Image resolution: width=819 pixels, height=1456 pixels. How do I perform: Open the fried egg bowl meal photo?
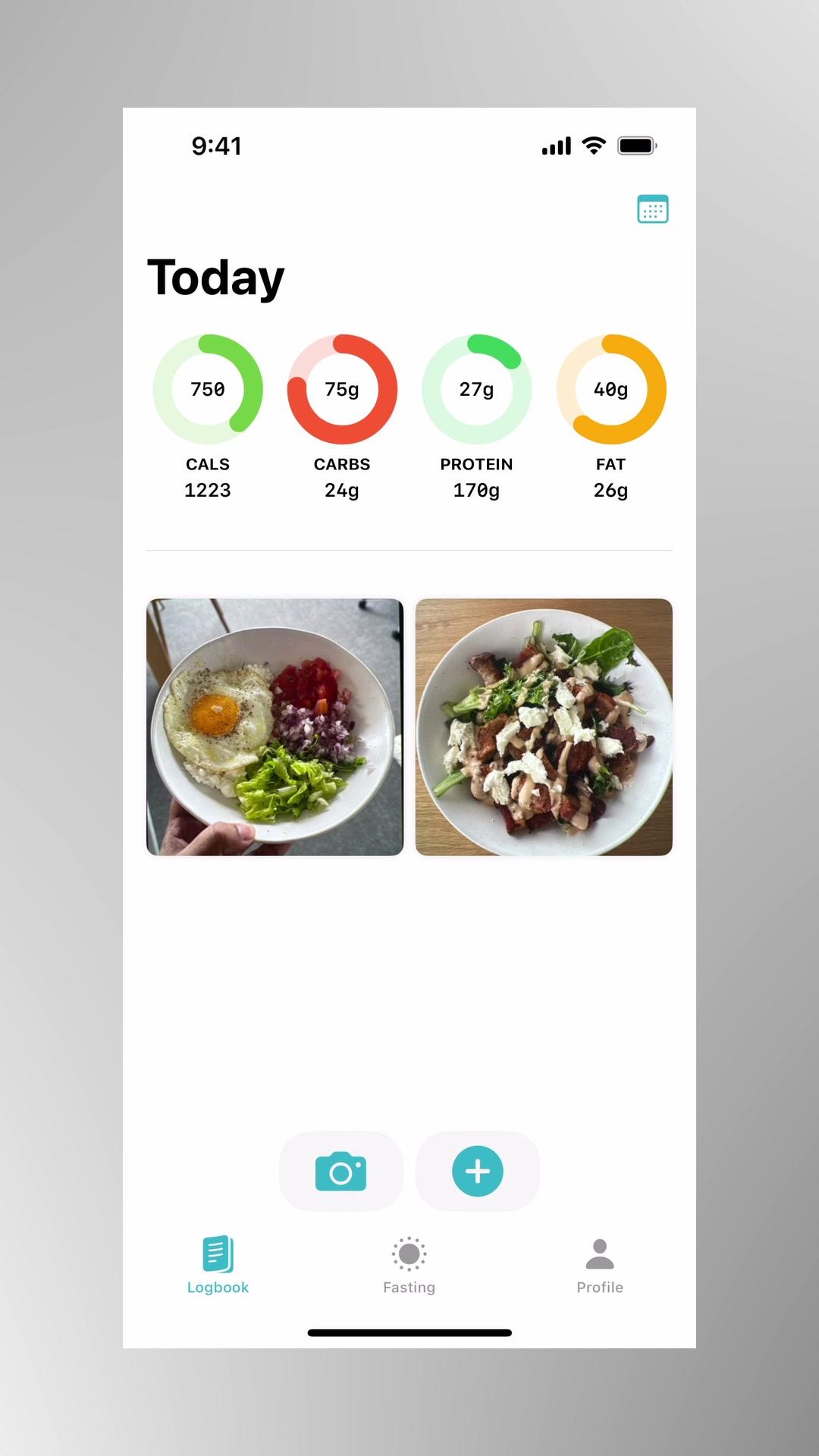click(275, 727)
